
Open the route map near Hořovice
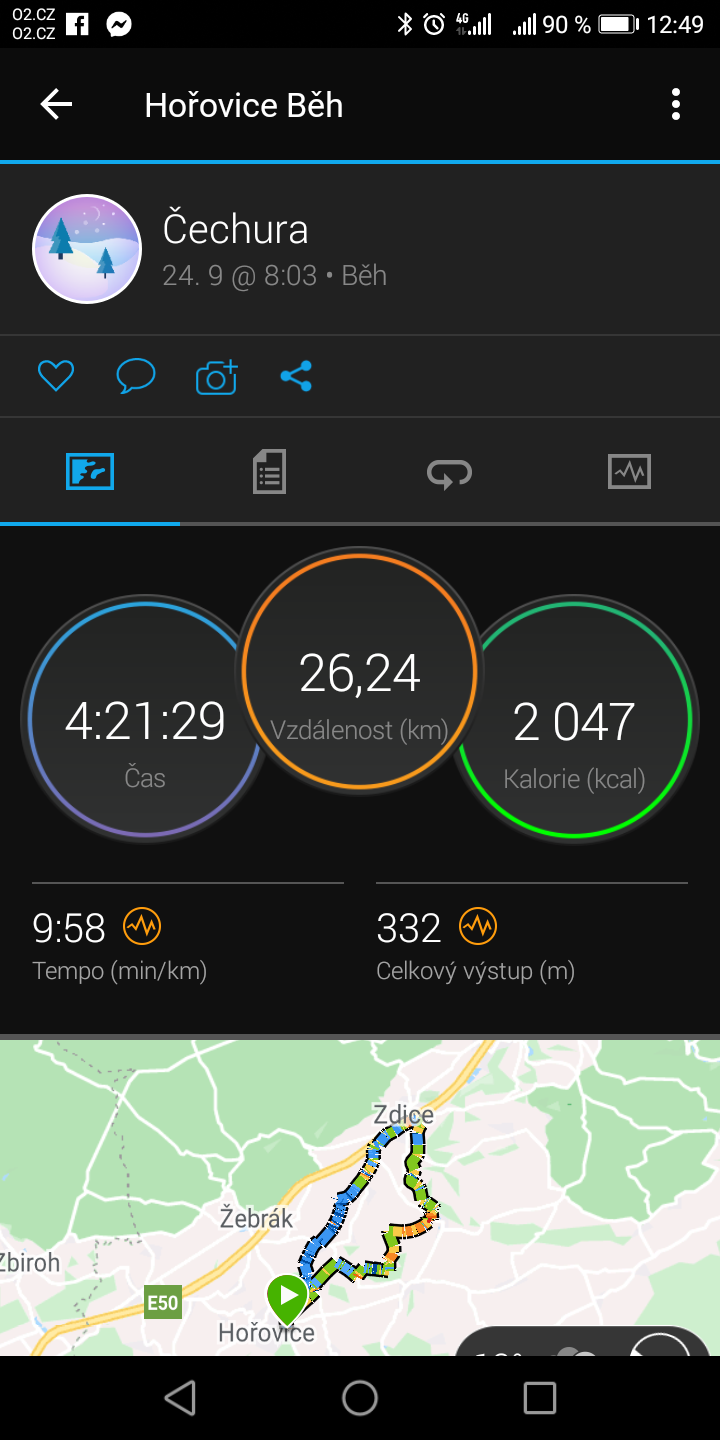click(x=360, y=1198)
